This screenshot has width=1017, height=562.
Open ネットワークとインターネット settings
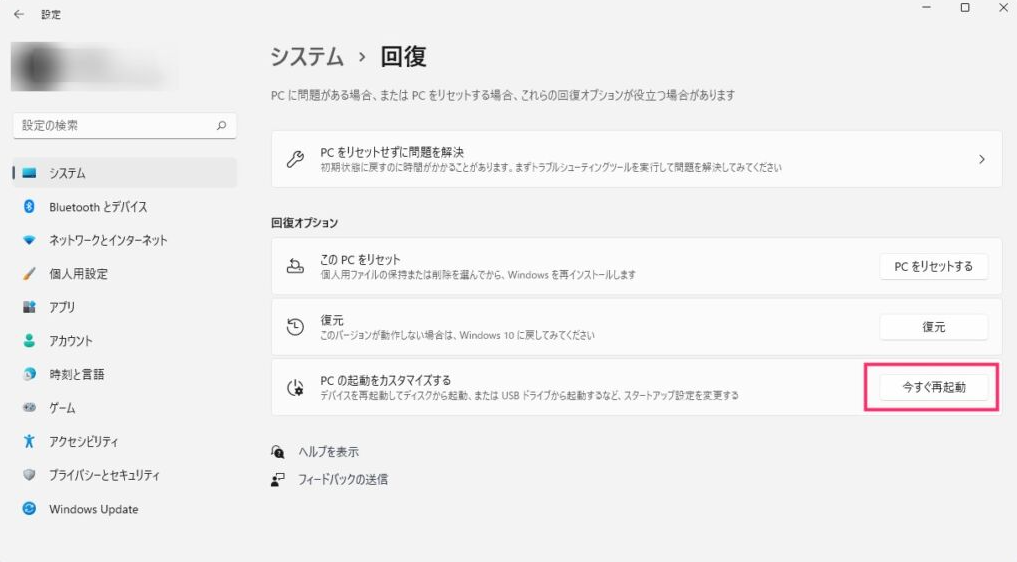[x=107, y=240]
